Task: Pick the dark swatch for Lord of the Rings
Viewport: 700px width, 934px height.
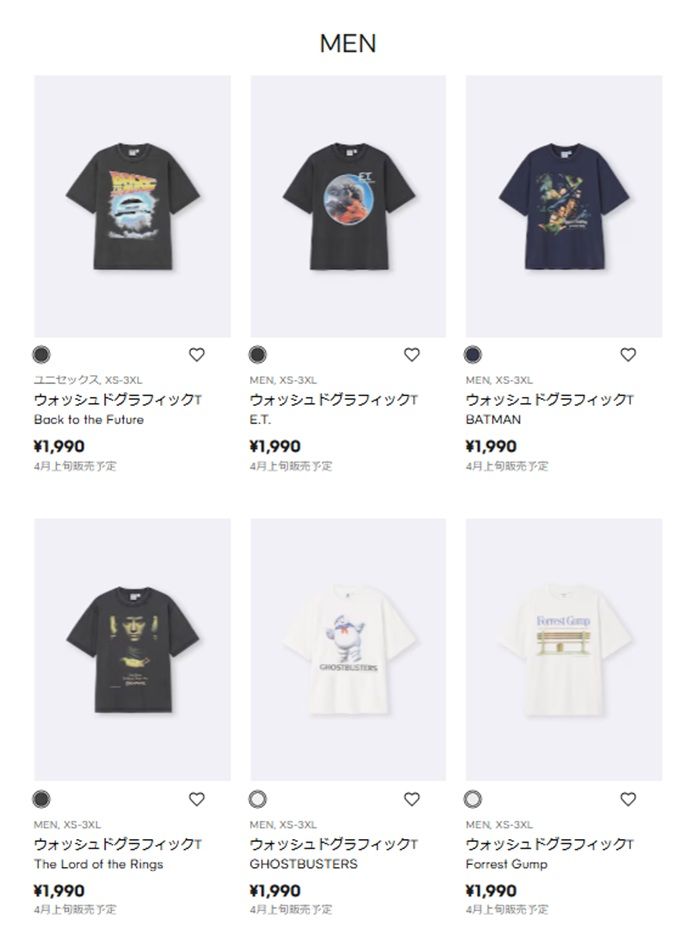Action: pyautogui.click(x=41, y=799)
